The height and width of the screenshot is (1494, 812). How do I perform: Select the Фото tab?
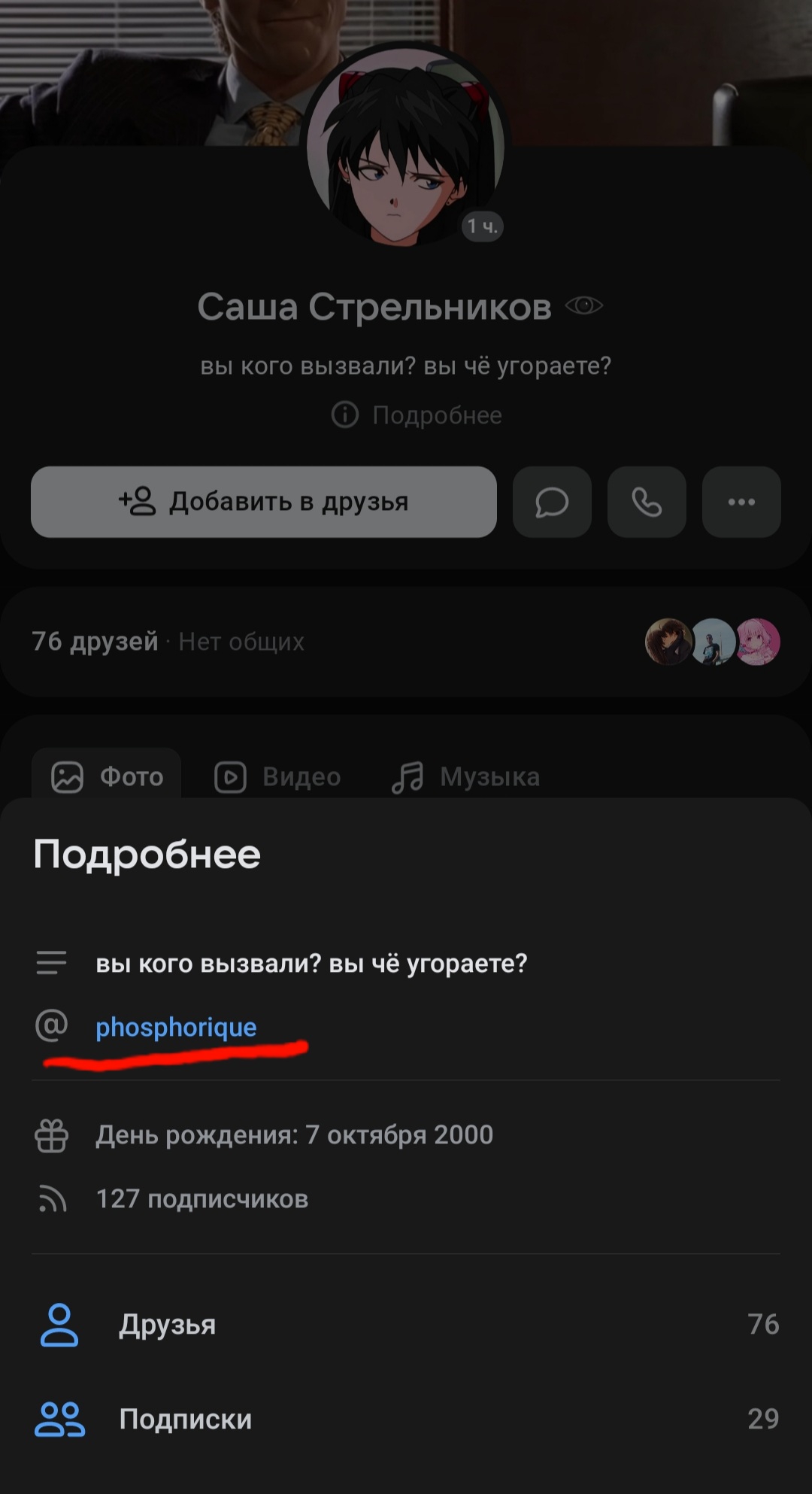coord(106,775)
